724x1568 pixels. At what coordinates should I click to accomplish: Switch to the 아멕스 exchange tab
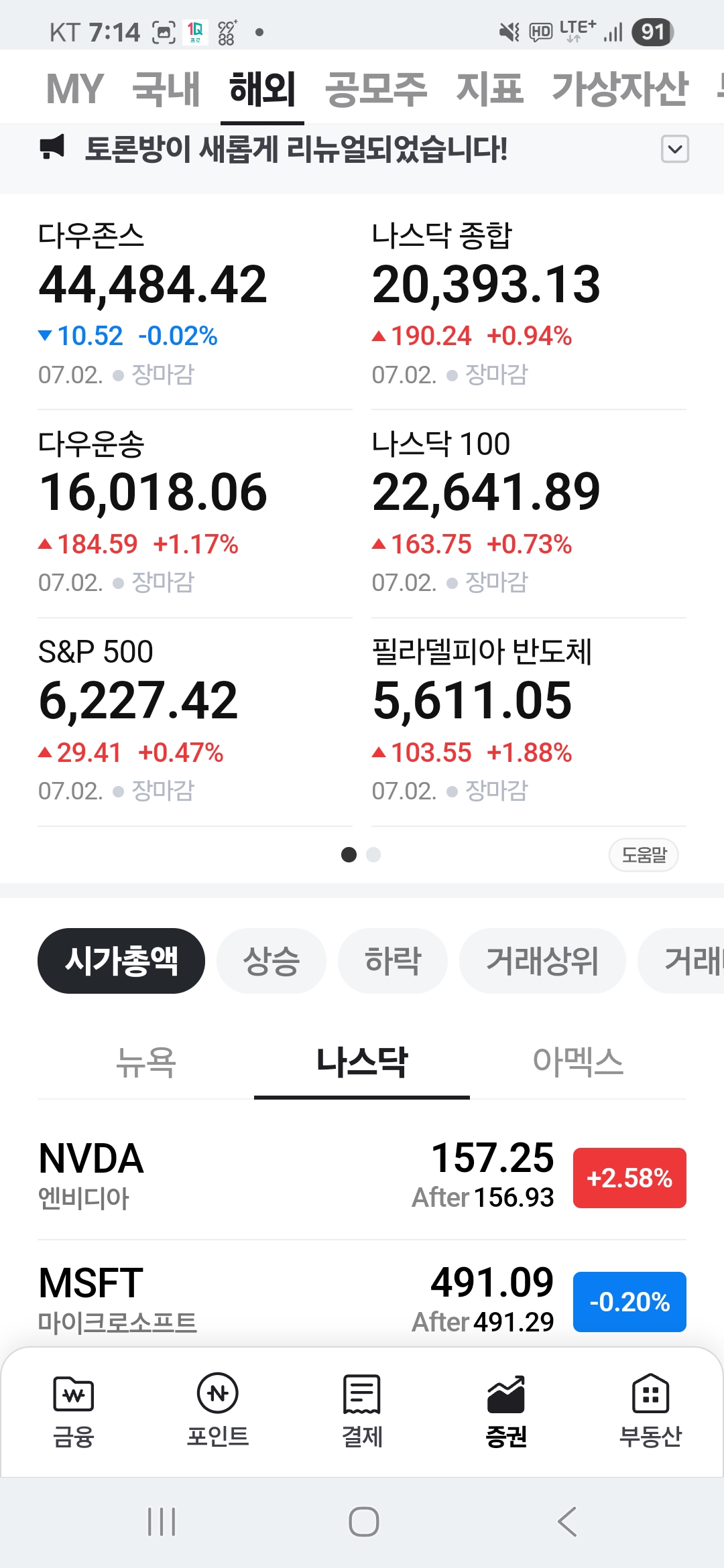click(x=578, y=1063)
